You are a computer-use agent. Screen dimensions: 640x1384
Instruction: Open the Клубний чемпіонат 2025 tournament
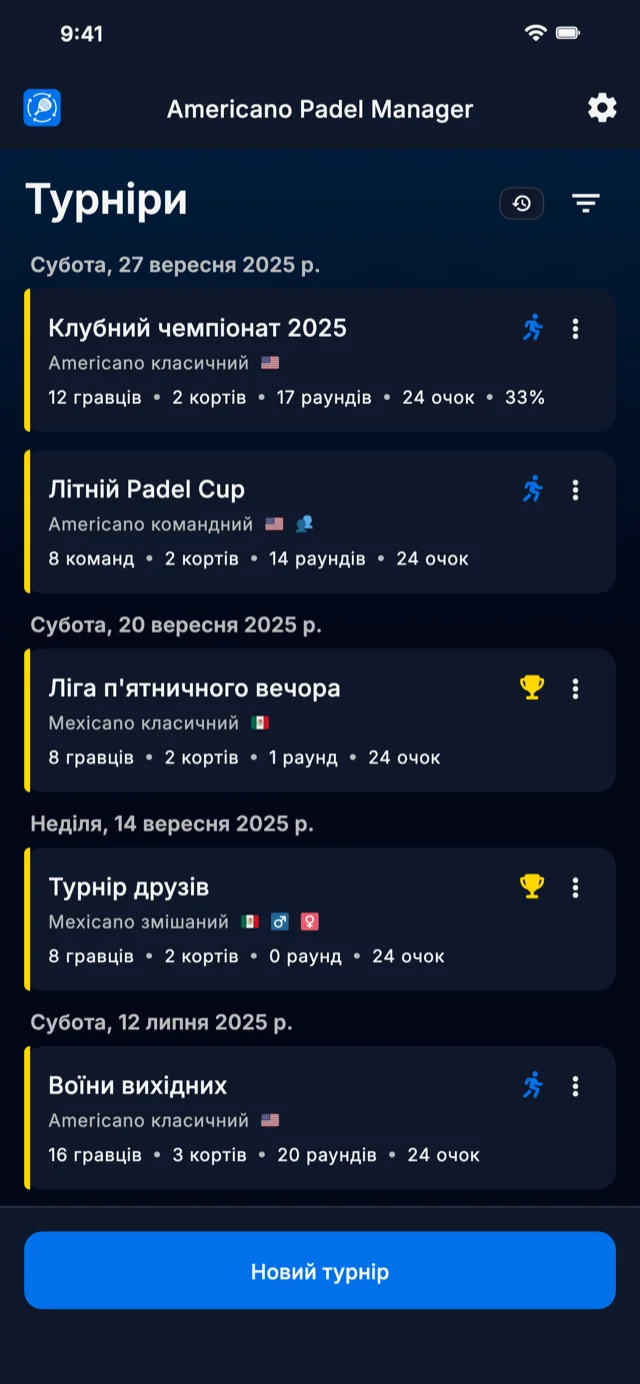(x=280, y=360)
